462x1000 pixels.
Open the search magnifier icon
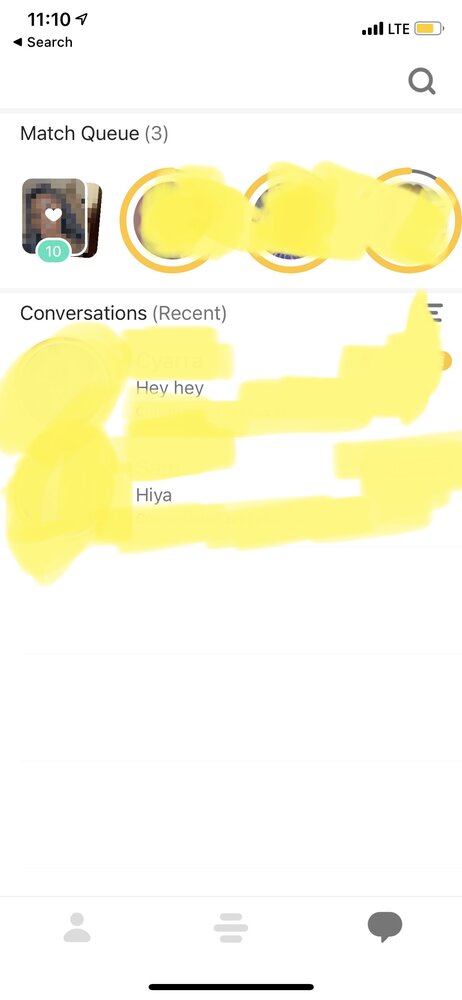click(x=422, y=82)
